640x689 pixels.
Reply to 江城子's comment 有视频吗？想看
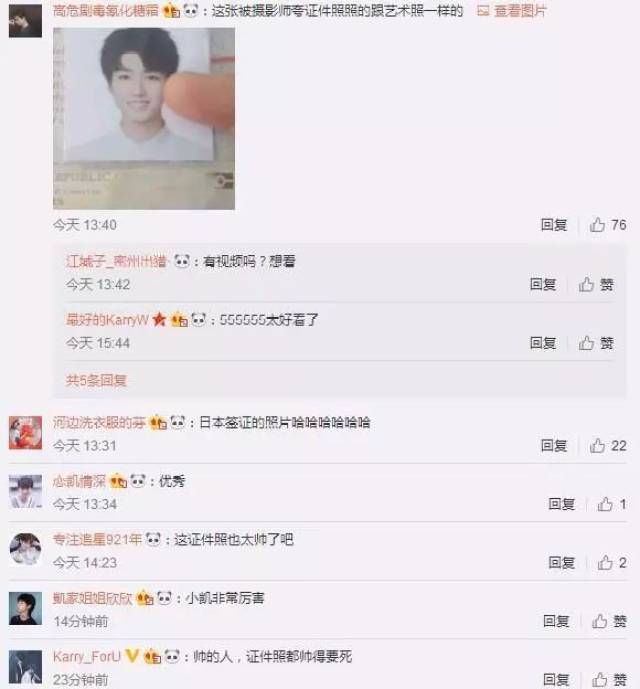click(x=543, y=285)
